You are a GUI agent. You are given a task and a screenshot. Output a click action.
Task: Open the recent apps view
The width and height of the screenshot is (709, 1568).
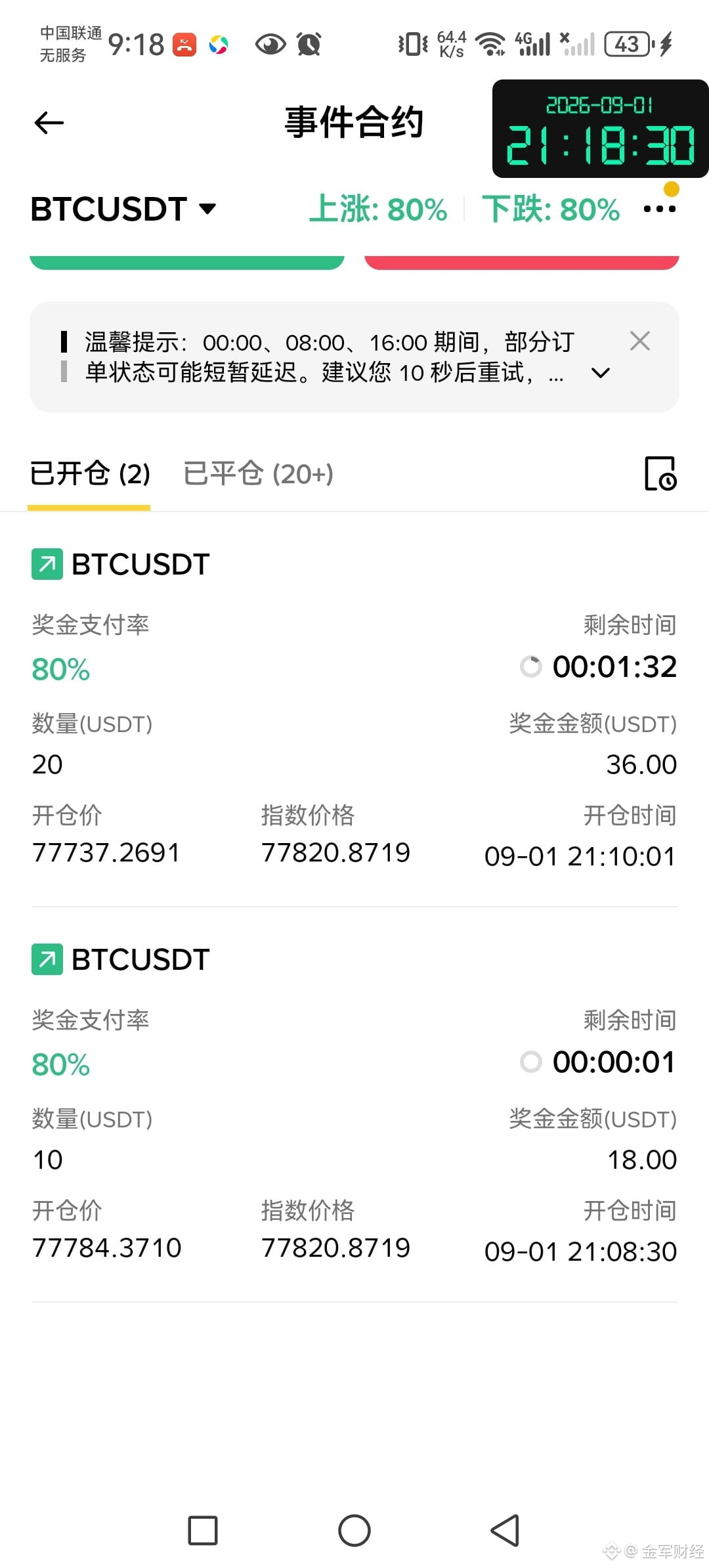tap(203, 1531)
